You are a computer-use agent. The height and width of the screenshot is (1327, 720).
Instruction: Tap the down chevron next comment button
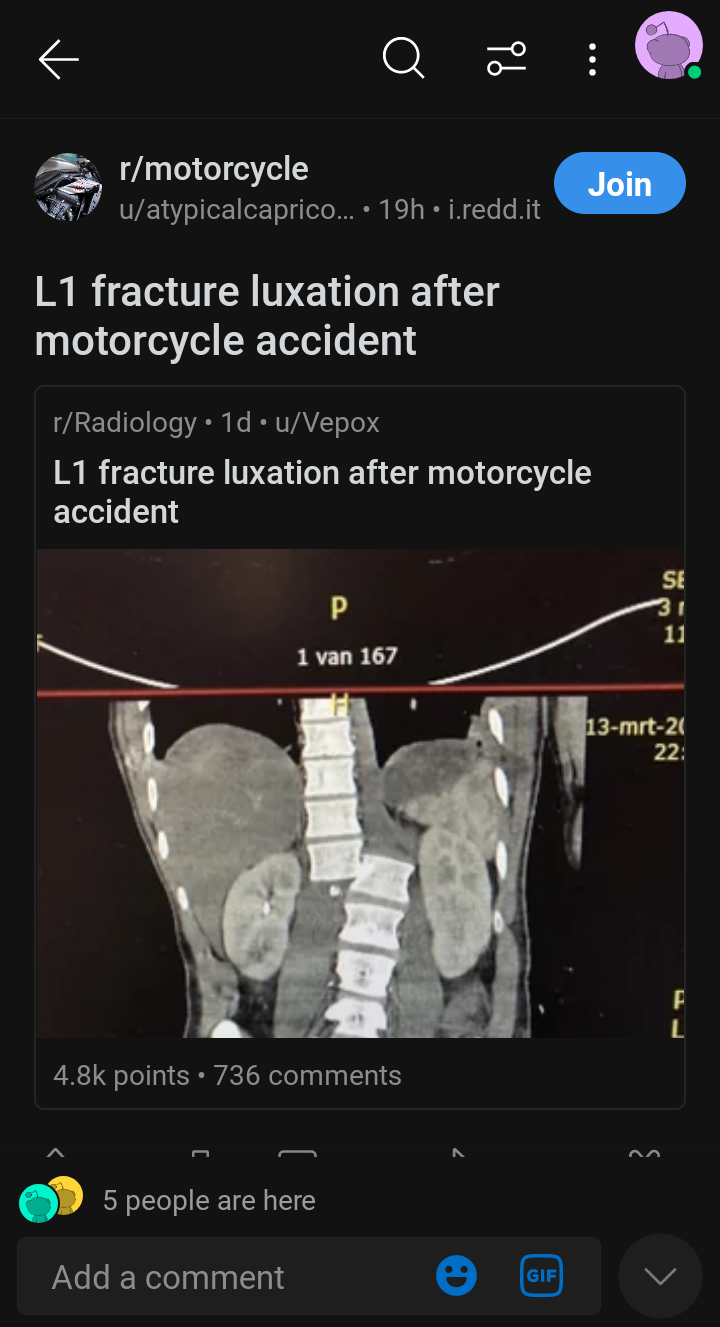pyautogui.click(x=660, y=1276)
